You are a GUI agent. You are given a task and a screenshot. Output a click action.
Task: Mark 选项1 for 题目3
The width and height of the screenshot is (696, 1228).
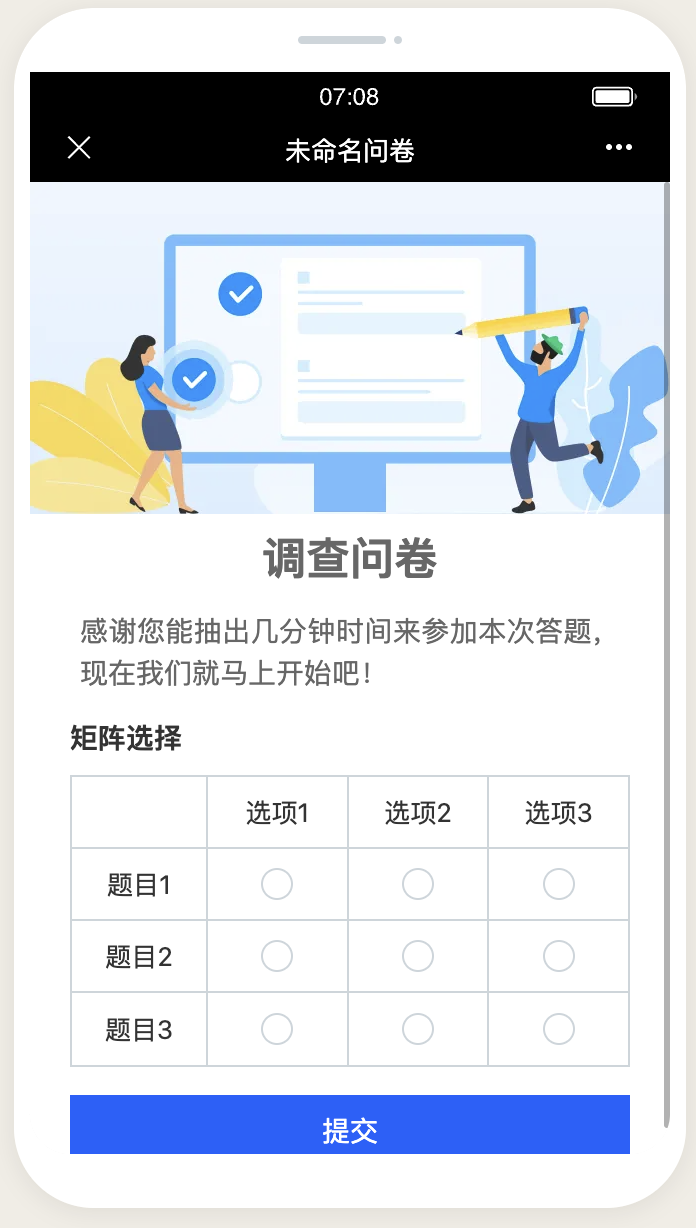(x=277, y=1029)
